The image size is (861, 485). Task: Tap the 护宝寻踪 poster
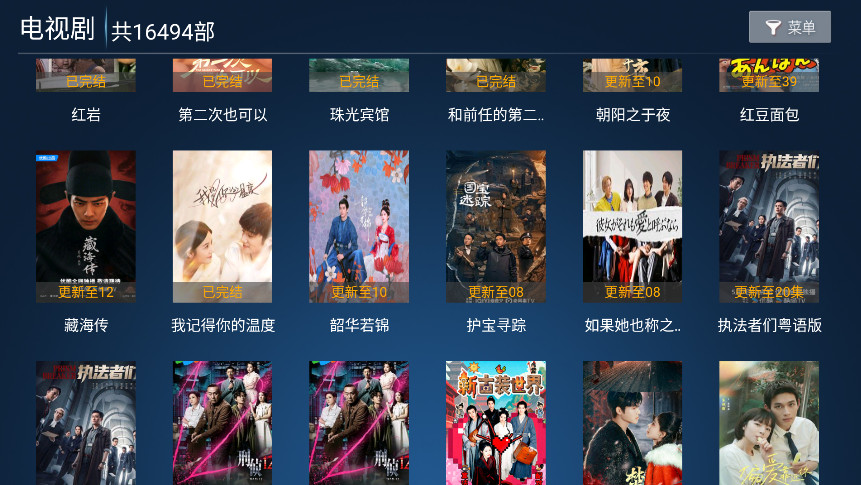coord(495,228)
